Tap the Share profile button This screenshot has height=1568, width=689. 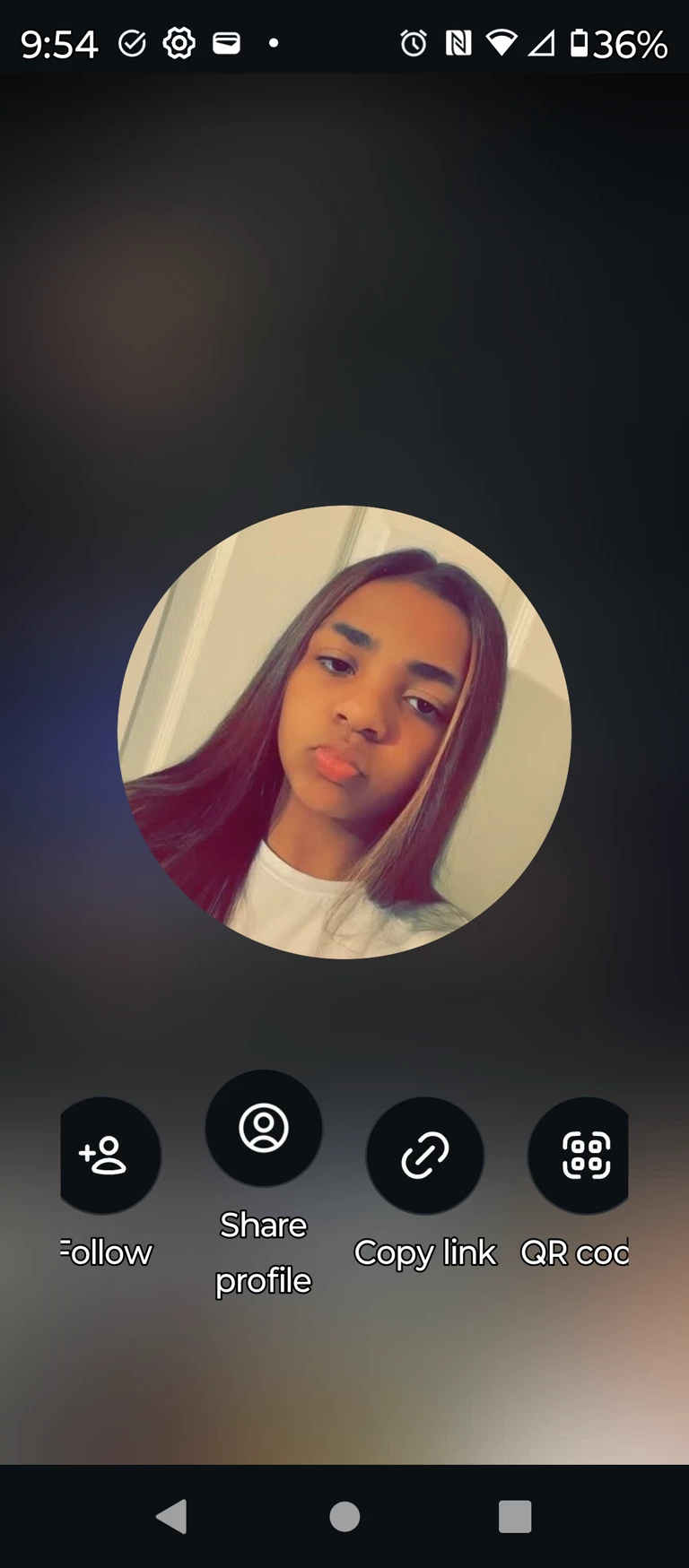263,1128
